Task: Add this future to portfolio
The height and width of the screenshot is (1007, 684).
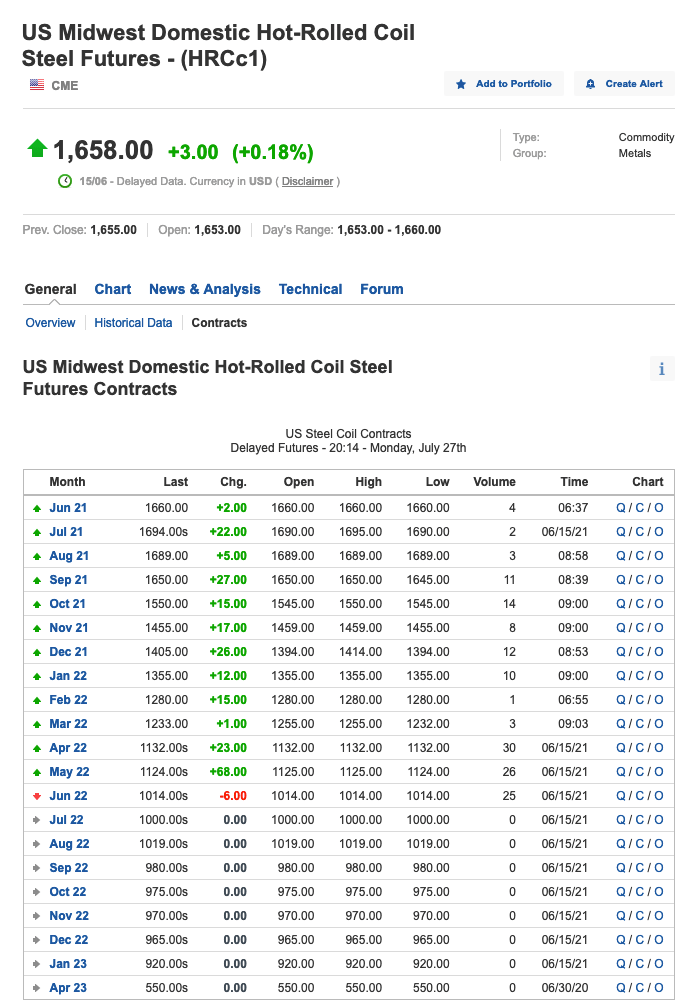Action: (x=504, y=84)
